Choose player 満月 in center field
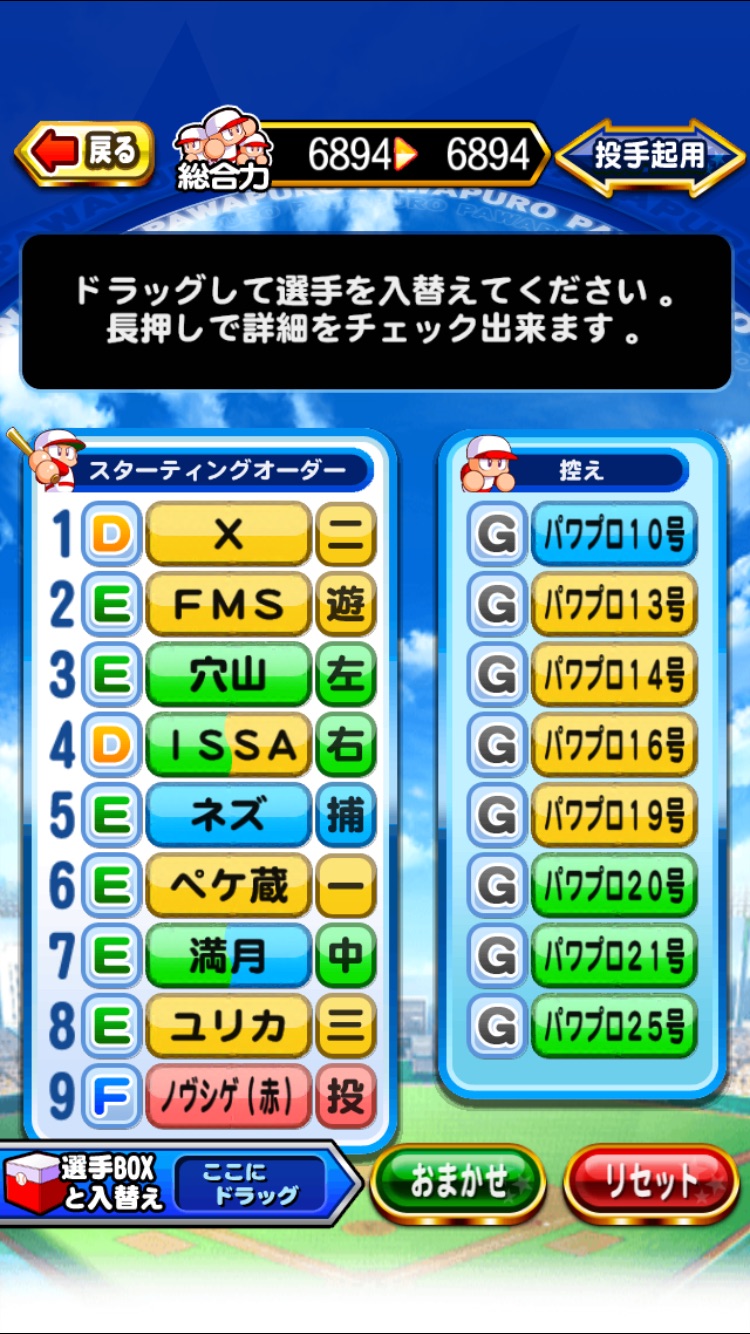The image size is (750, 1334). (x=229, y=955)
